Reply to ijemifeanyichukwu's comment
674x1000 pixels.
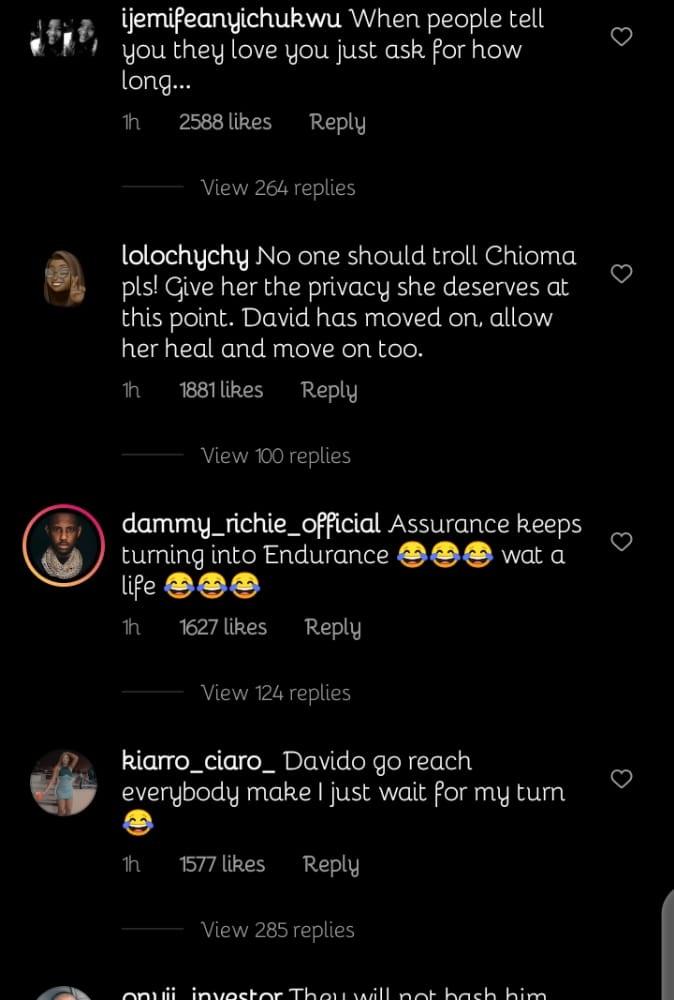pyautogui.click(x=337, y=122)
